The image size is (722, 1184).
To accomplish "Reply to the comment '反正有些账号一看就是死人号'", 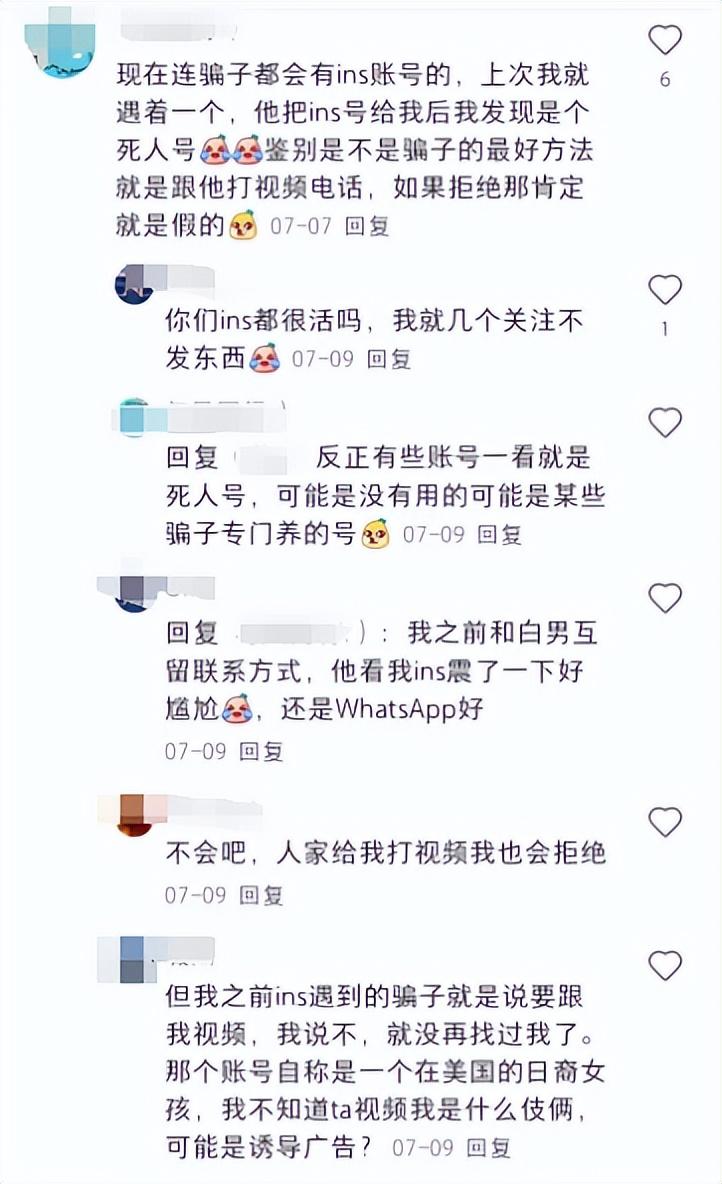I will tap(499, 535).
